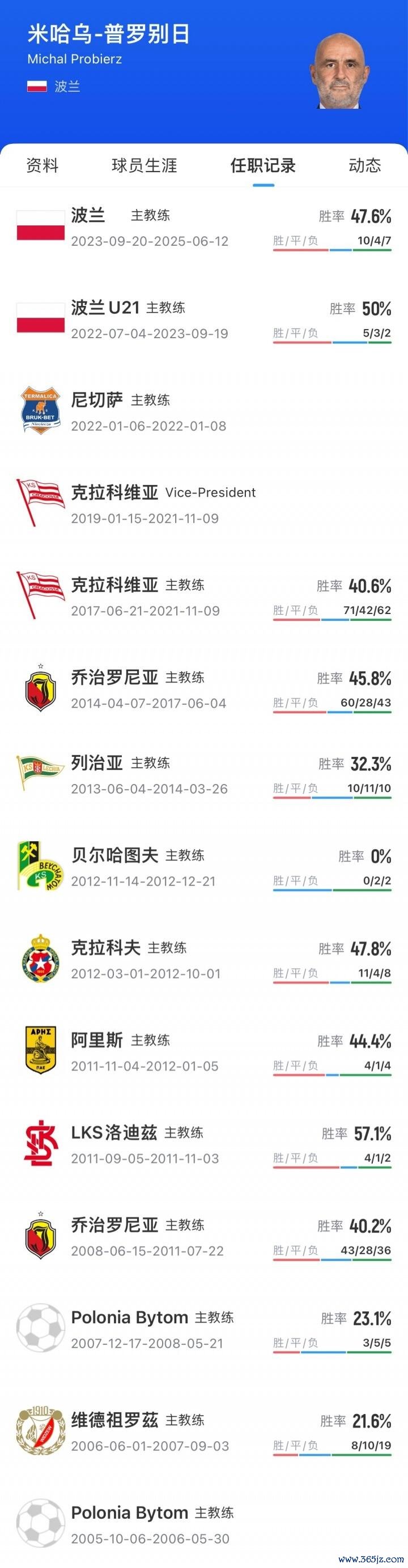Select the 任职记录 tab
The width and height of the screenshot is (408, 1568).
[263, 165]
